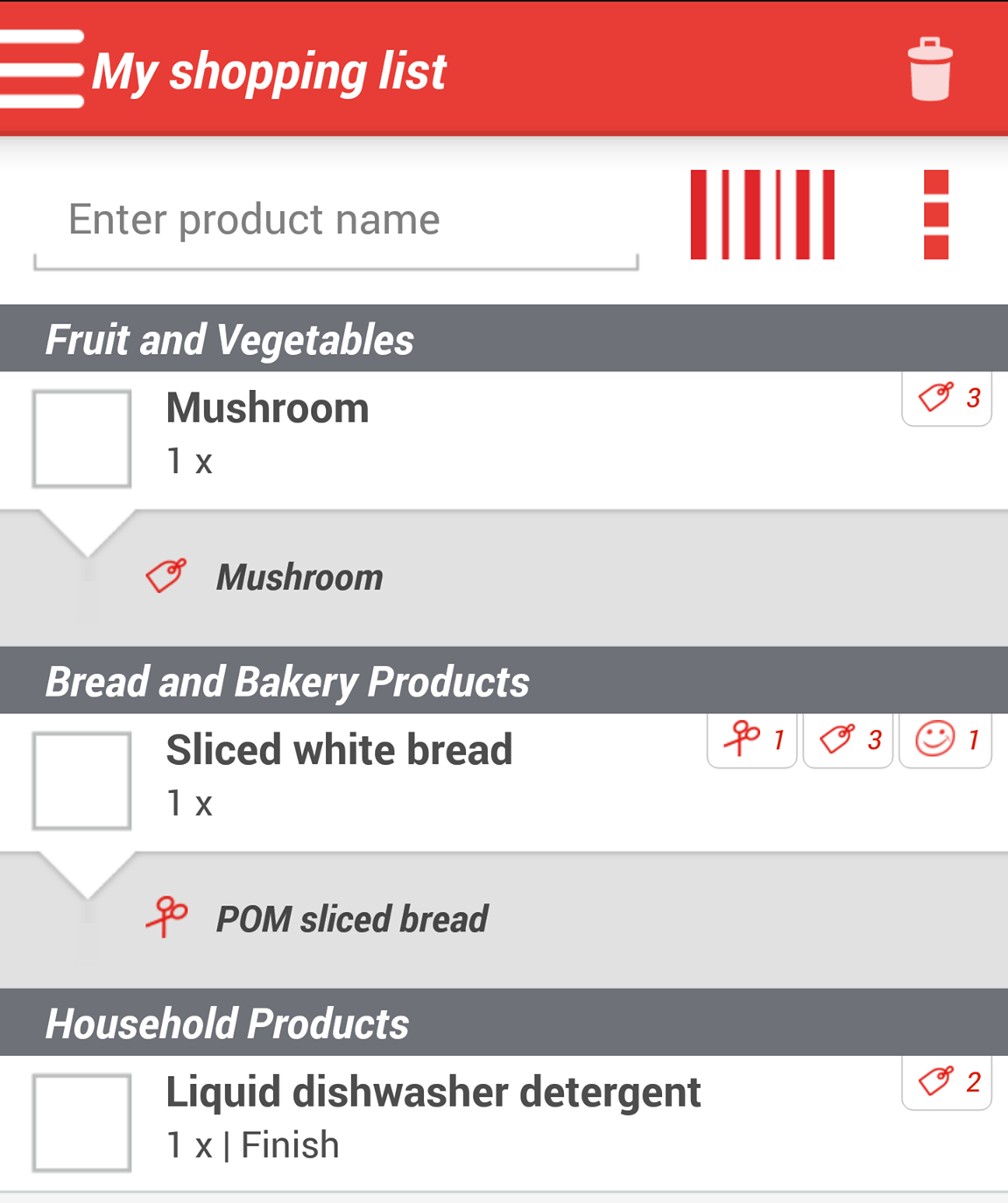Scan a product with the barcode icon
This screenshot has width=1008, height=1203.
coord(762,215)
